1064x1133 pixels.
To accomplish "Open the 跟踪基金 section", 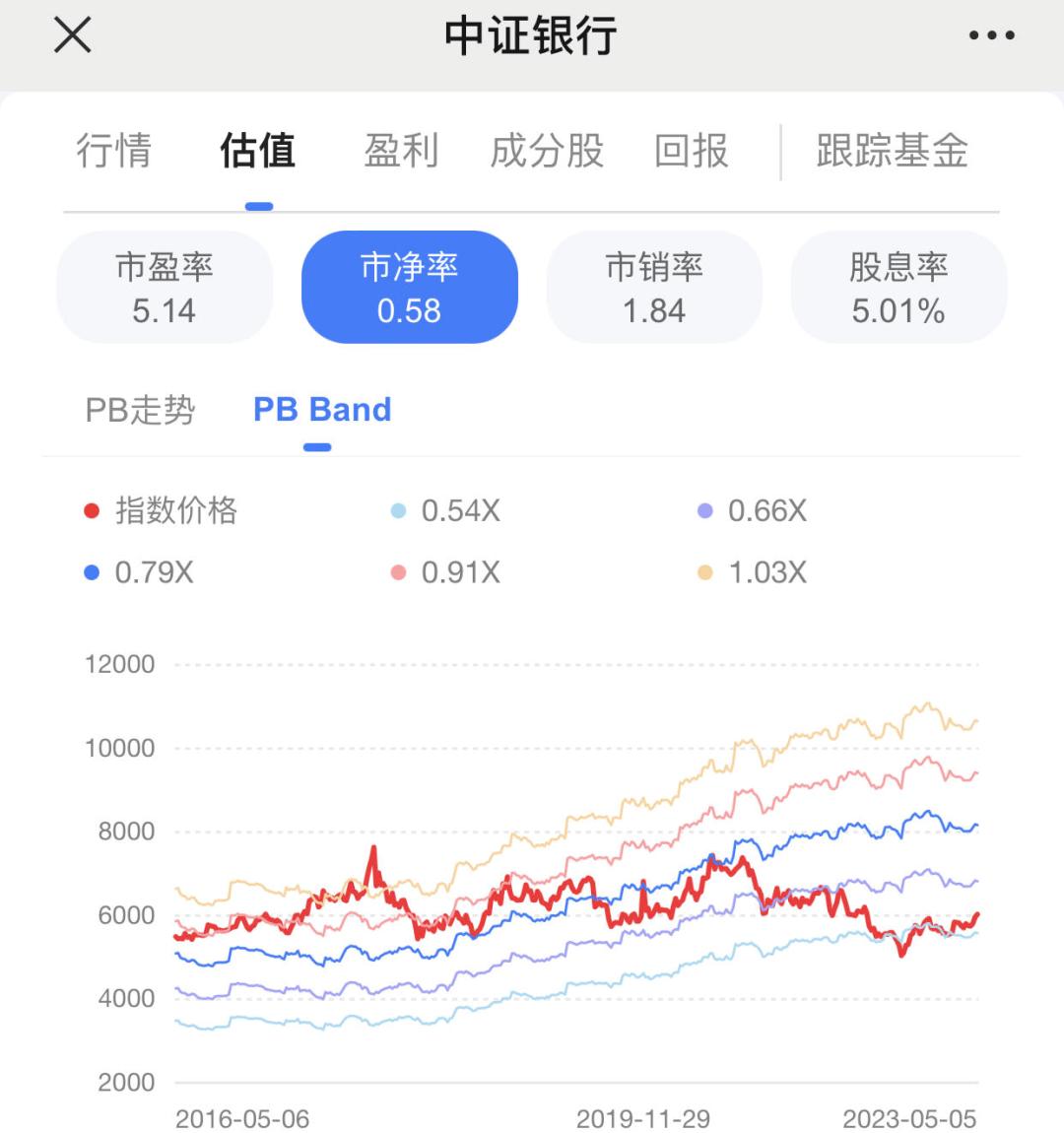I will coord(891,151).
